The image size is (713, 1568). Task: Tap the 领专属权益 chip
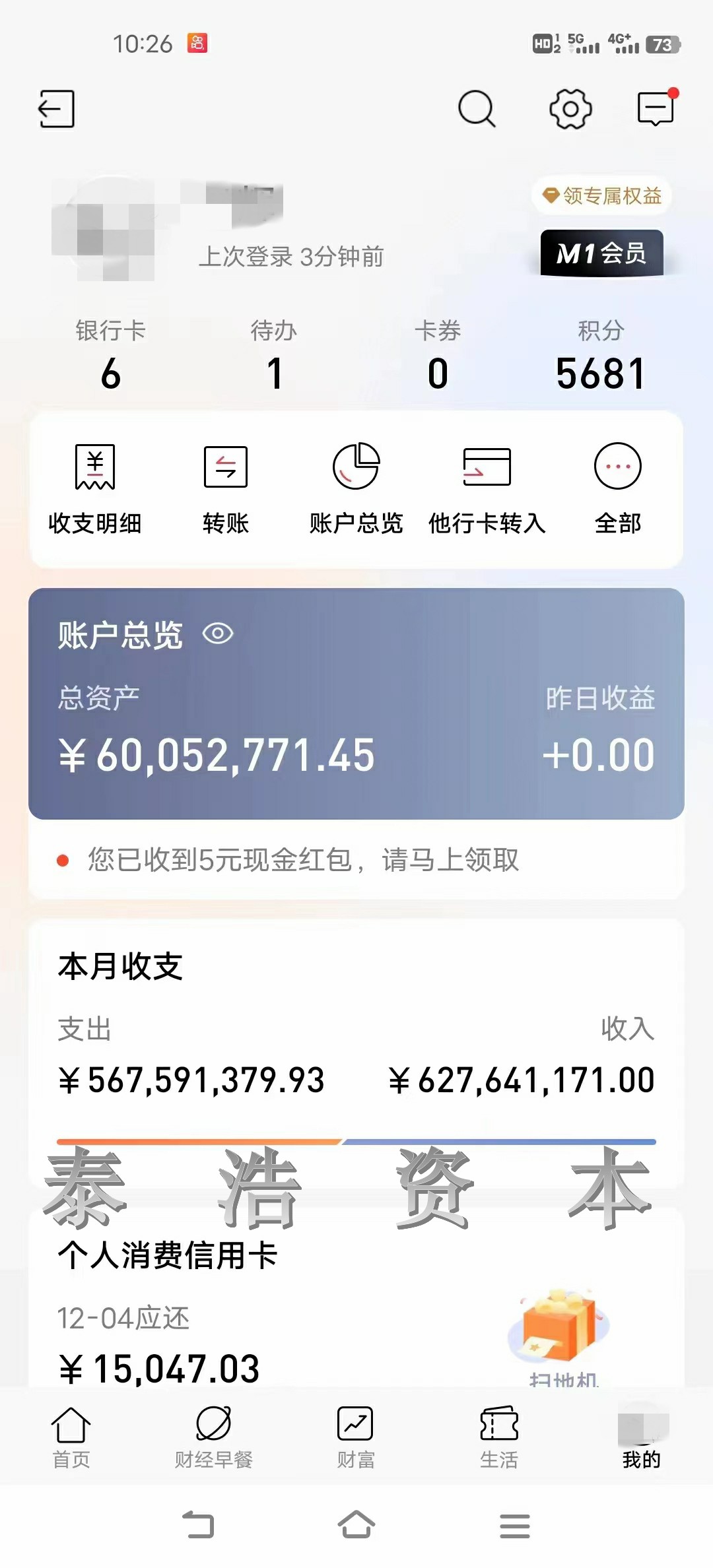(x=601, y=196)
